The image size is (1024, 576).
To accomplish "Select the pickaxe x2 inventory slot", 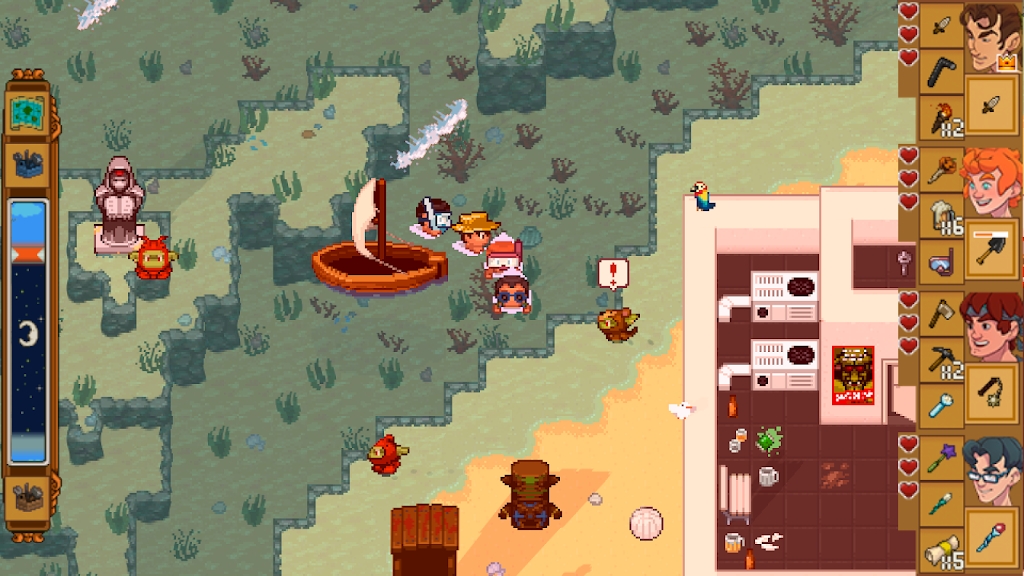I will click(x=940, y=362).
